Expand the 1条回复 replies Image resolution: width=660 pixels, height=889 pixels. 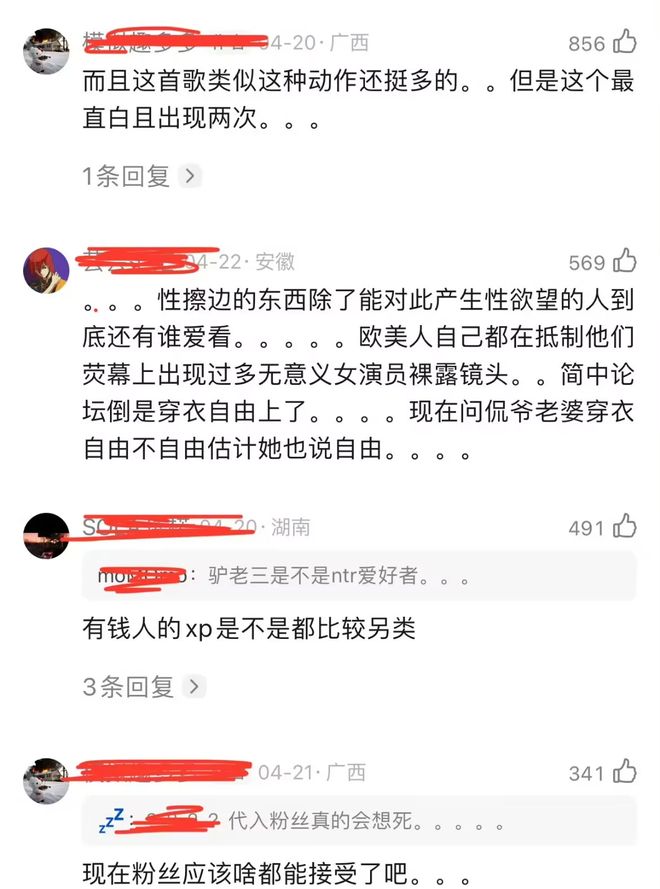click(142, 176)
